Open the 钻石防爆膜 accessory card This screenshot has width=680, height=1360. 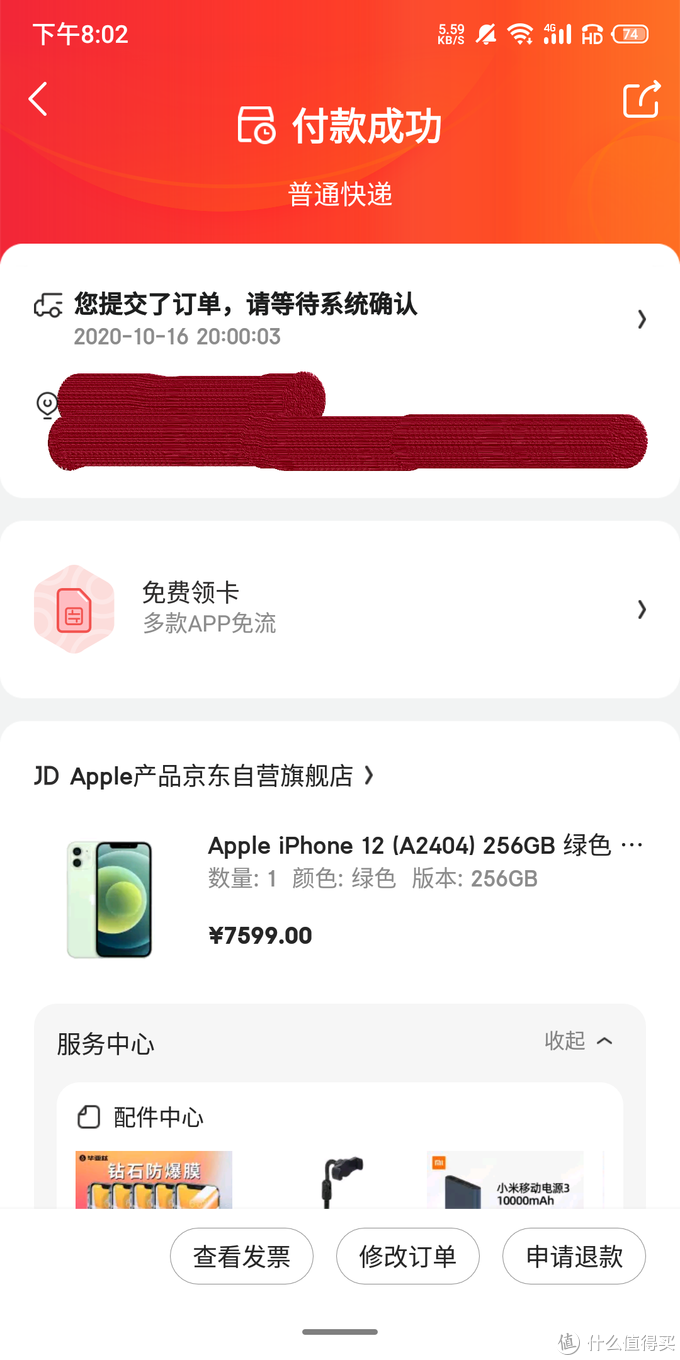[154, 1180]
